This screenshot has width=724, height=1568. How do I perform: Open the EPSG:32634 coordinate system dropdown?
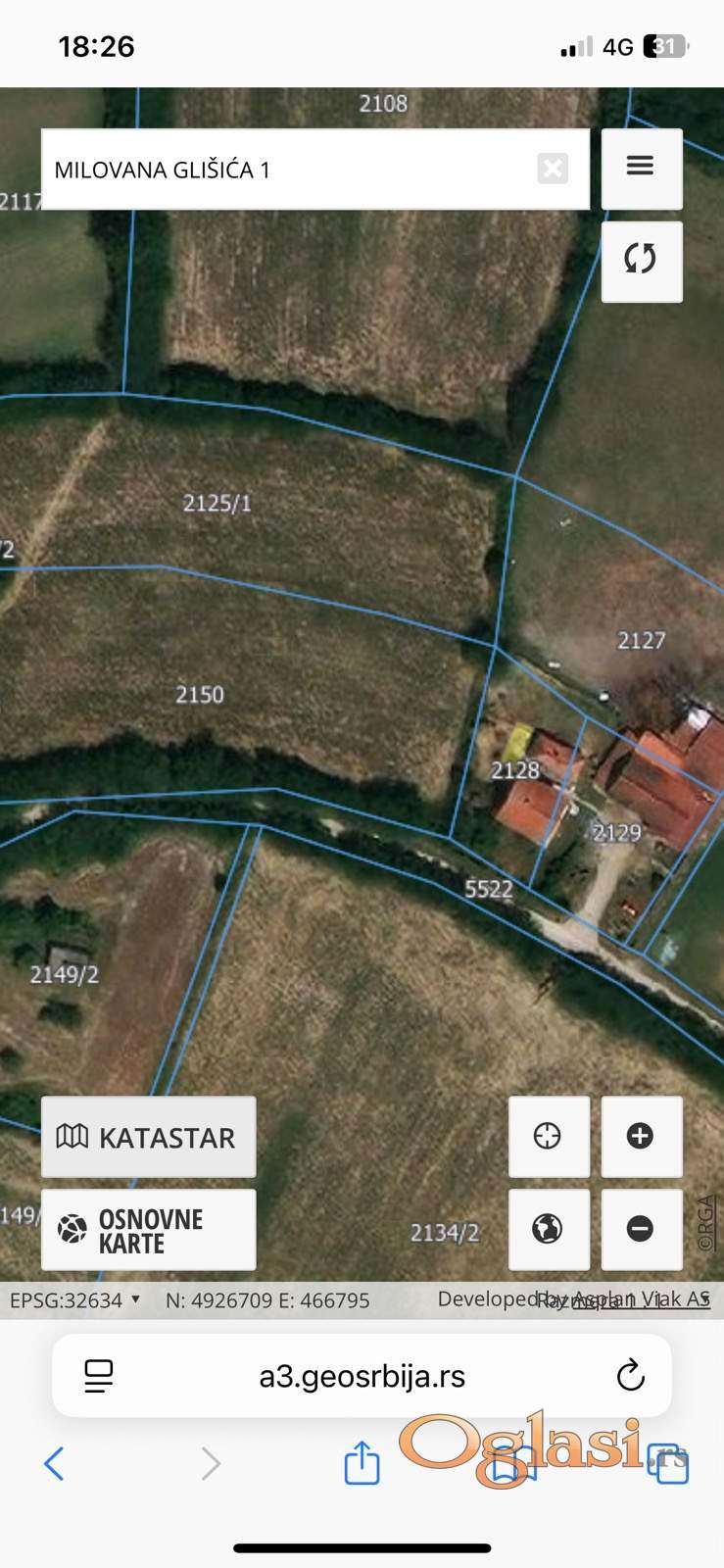(75, 1300)
